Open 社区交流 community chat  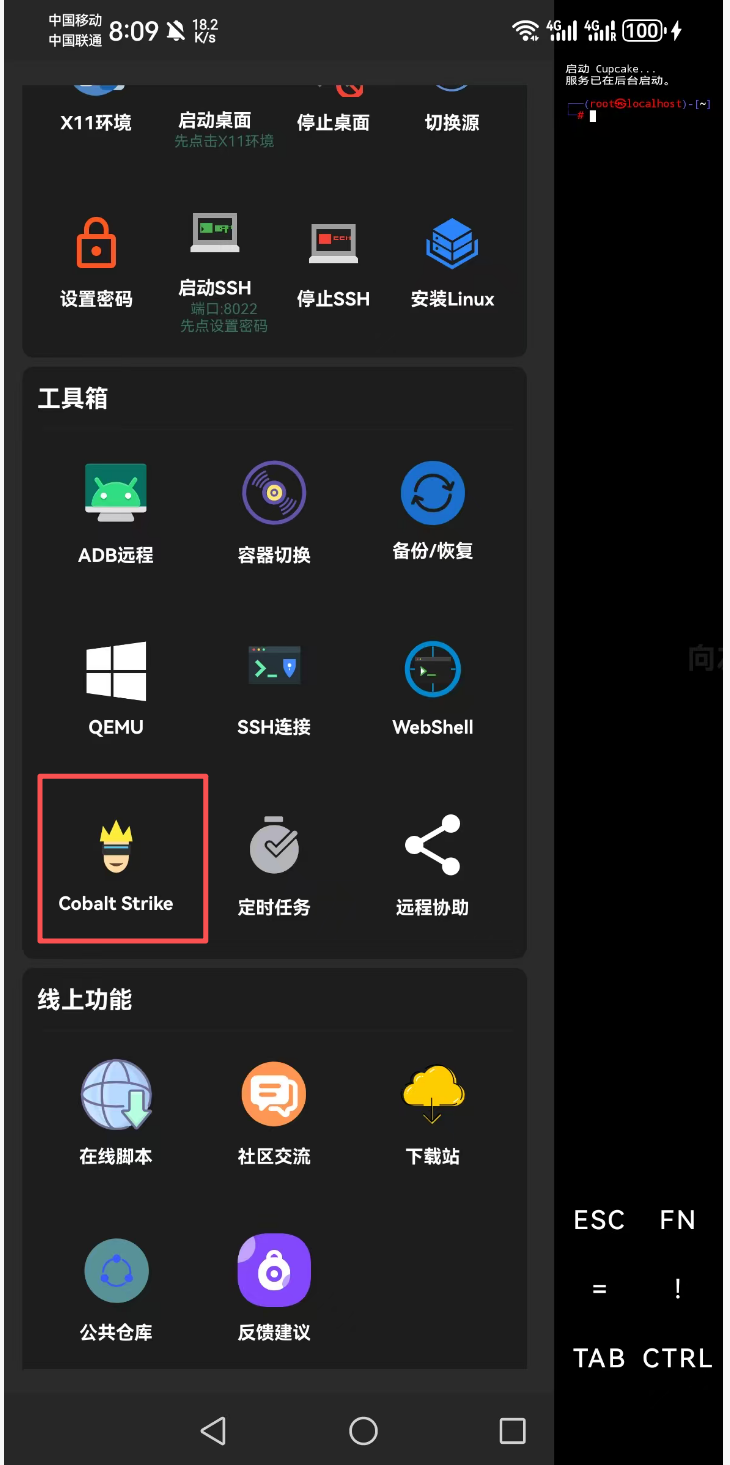pyautogui.click(x=274, y=1112)
